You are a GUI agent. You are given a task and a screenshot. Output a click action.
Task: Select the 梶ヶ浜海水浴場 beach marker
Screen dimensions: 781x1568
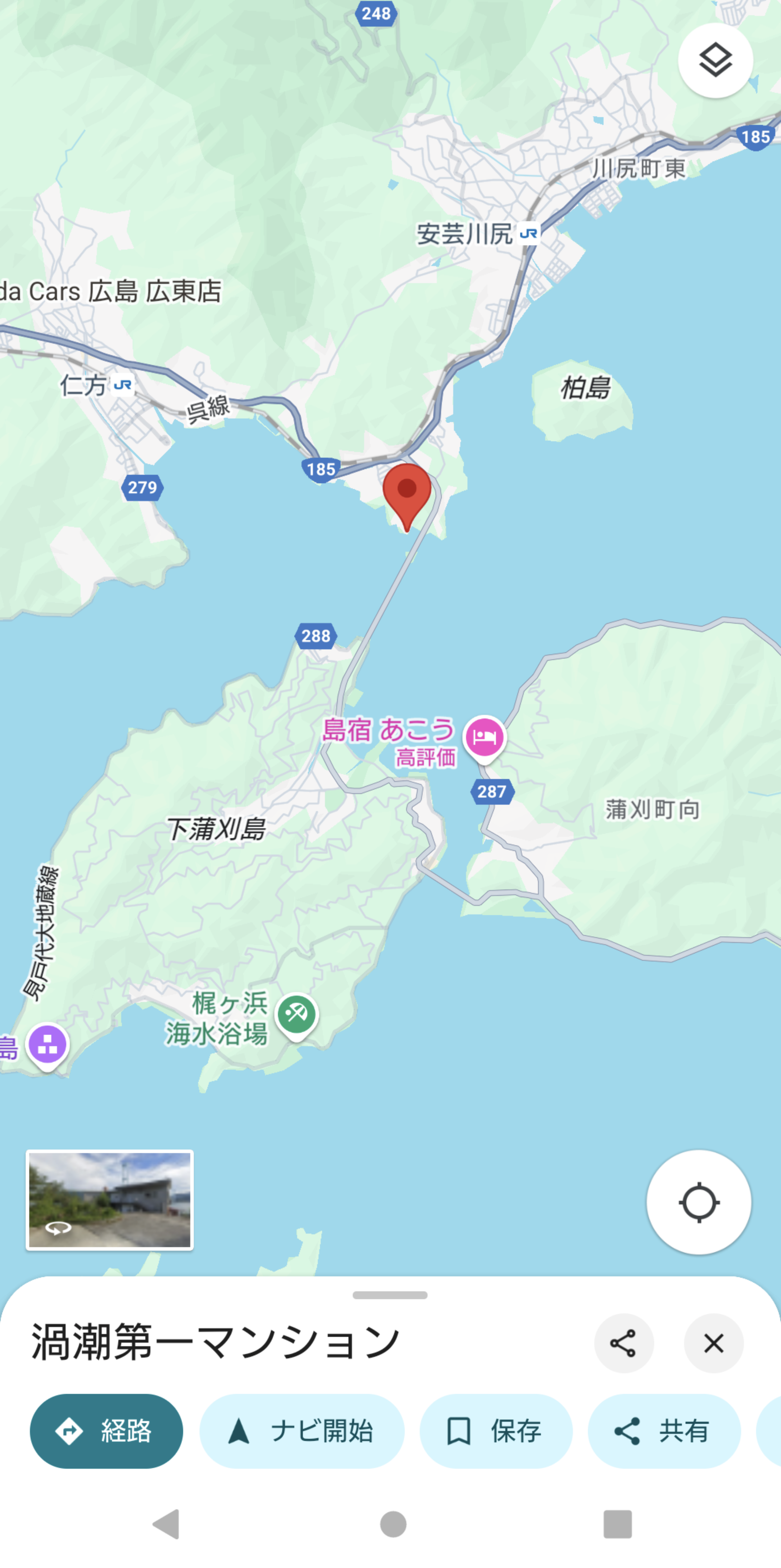pyautogui.click(x=296, y=1015)
